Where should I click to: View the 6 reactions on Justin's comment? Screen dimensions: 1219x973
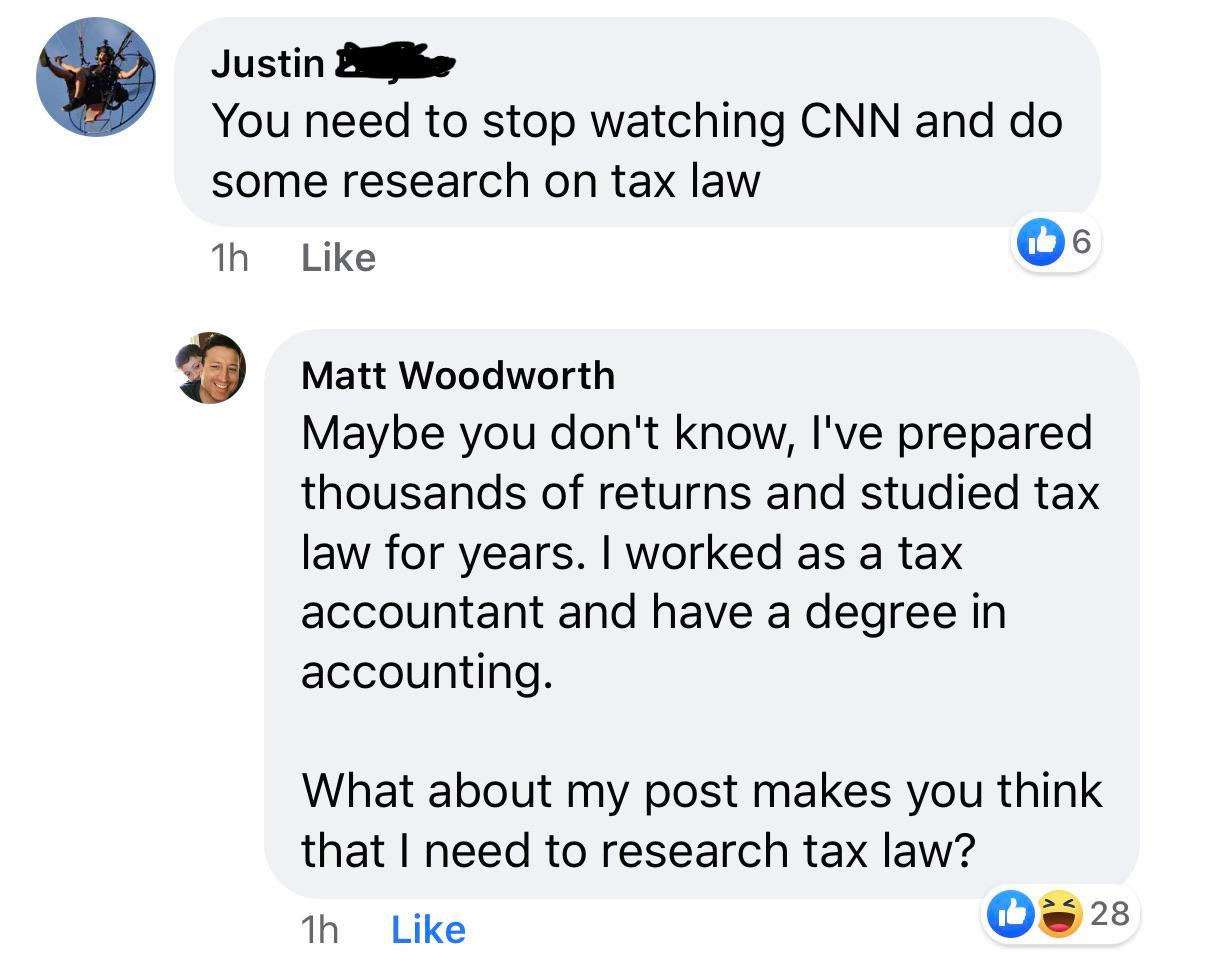pyautogui.click(x=1055, y=241)
